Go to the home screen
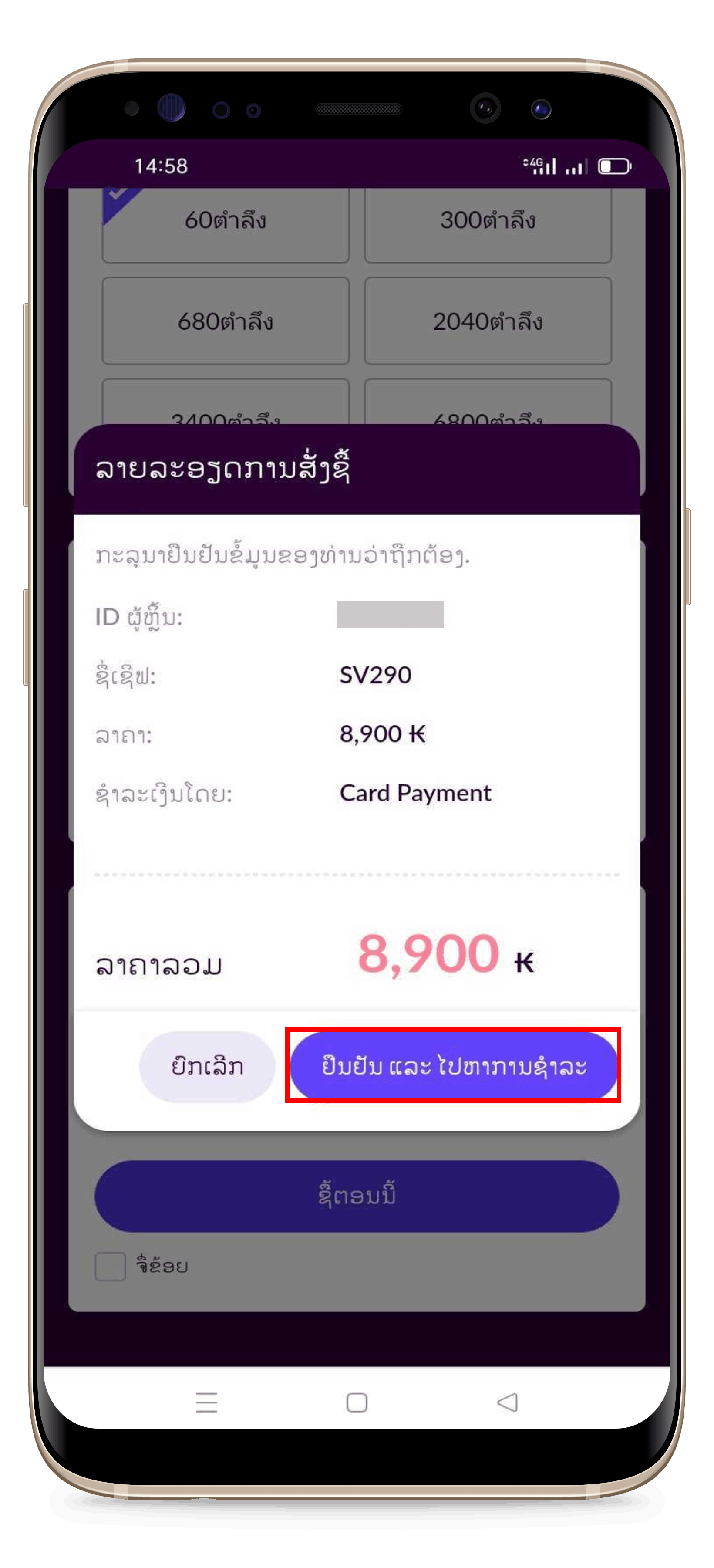Image resolution: width=714 pixels, height=1568 pixels. (357, 1402)
